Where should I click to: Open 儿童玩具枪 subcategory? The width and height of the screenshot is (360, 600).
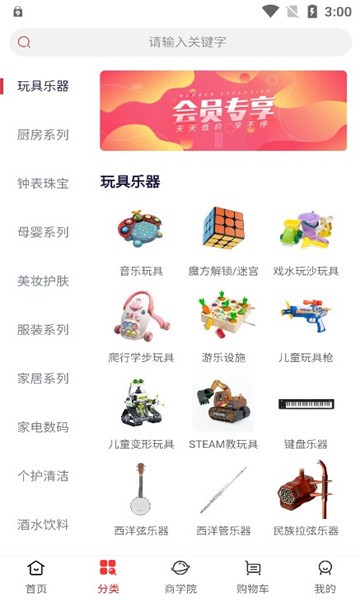coord(306,328)
